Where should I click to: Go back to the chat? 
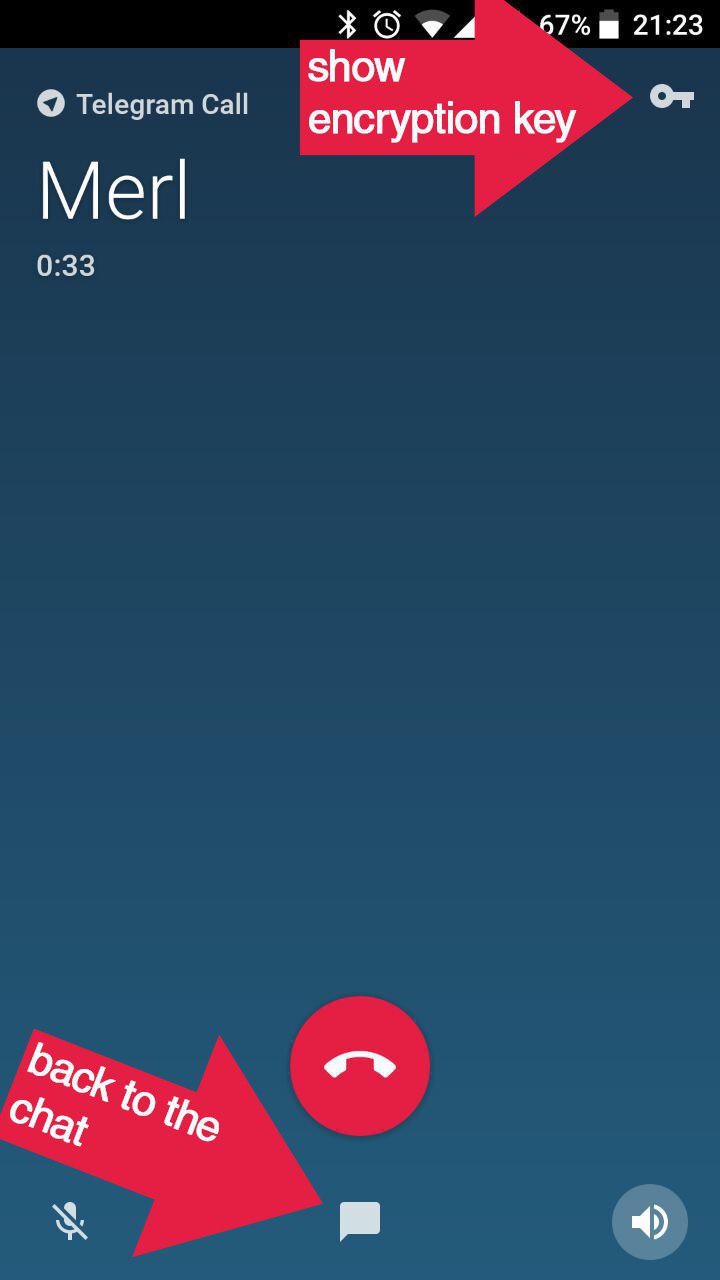360,1221
